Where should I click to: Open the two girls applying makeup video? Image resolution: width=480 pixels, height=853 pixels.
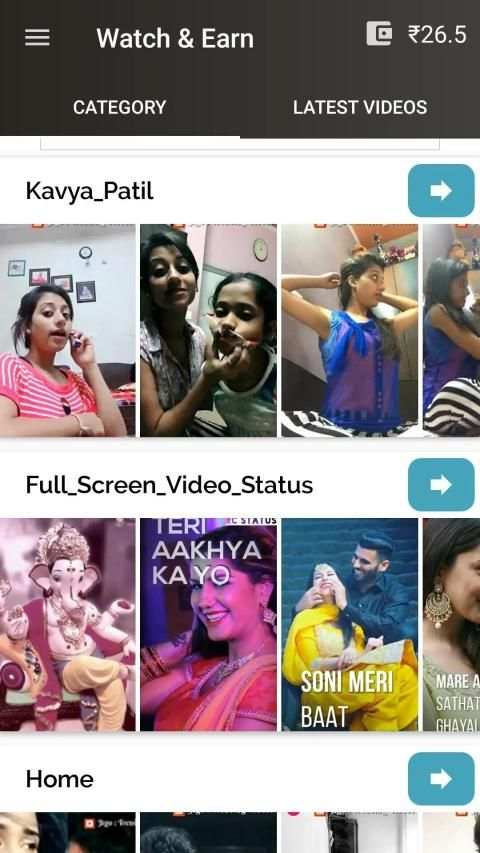(x=208, y=330)
